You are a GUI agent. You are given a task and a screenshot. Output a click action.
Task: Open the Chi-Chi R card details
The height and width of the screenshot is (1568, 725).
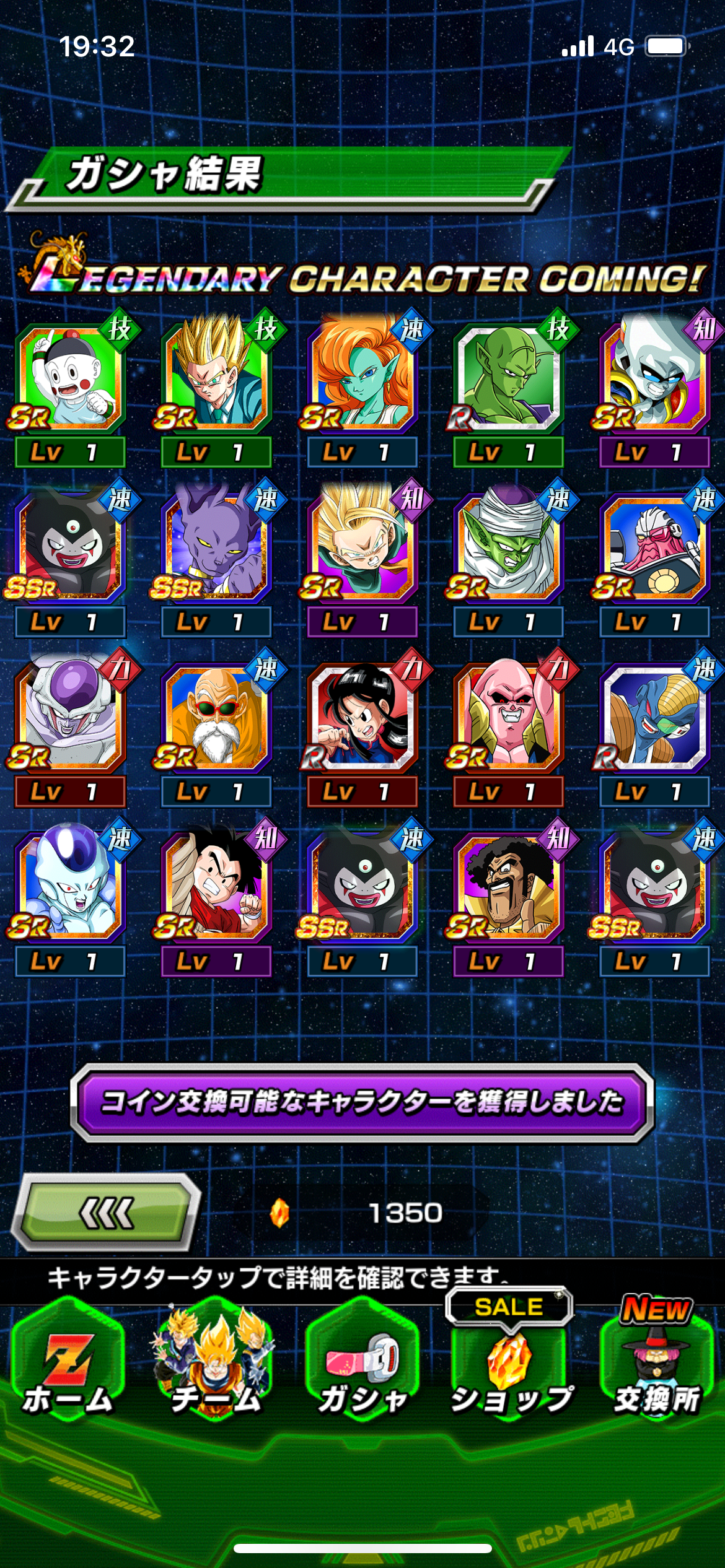tap(362, 718)
